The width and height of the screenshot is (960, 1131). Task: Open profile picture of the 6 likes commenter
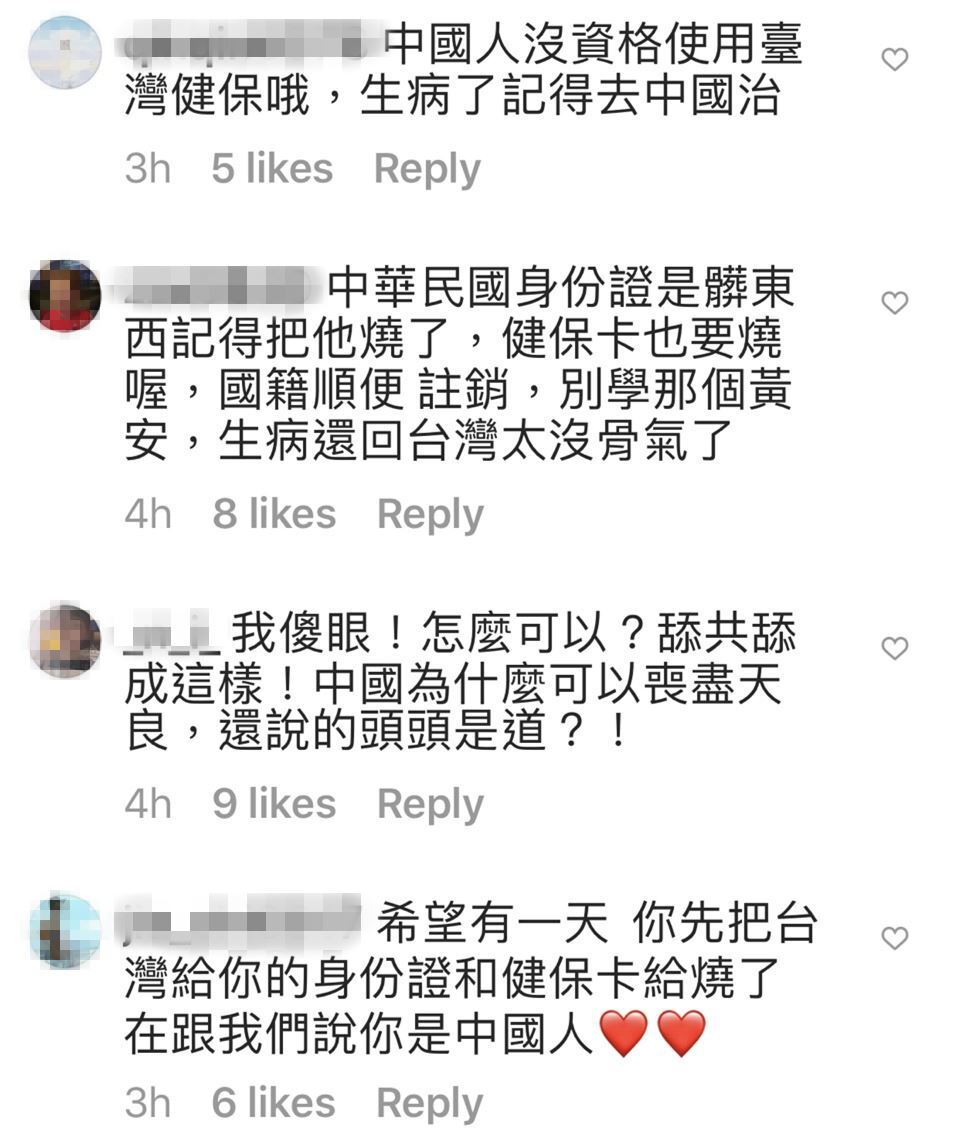(65, 930)
